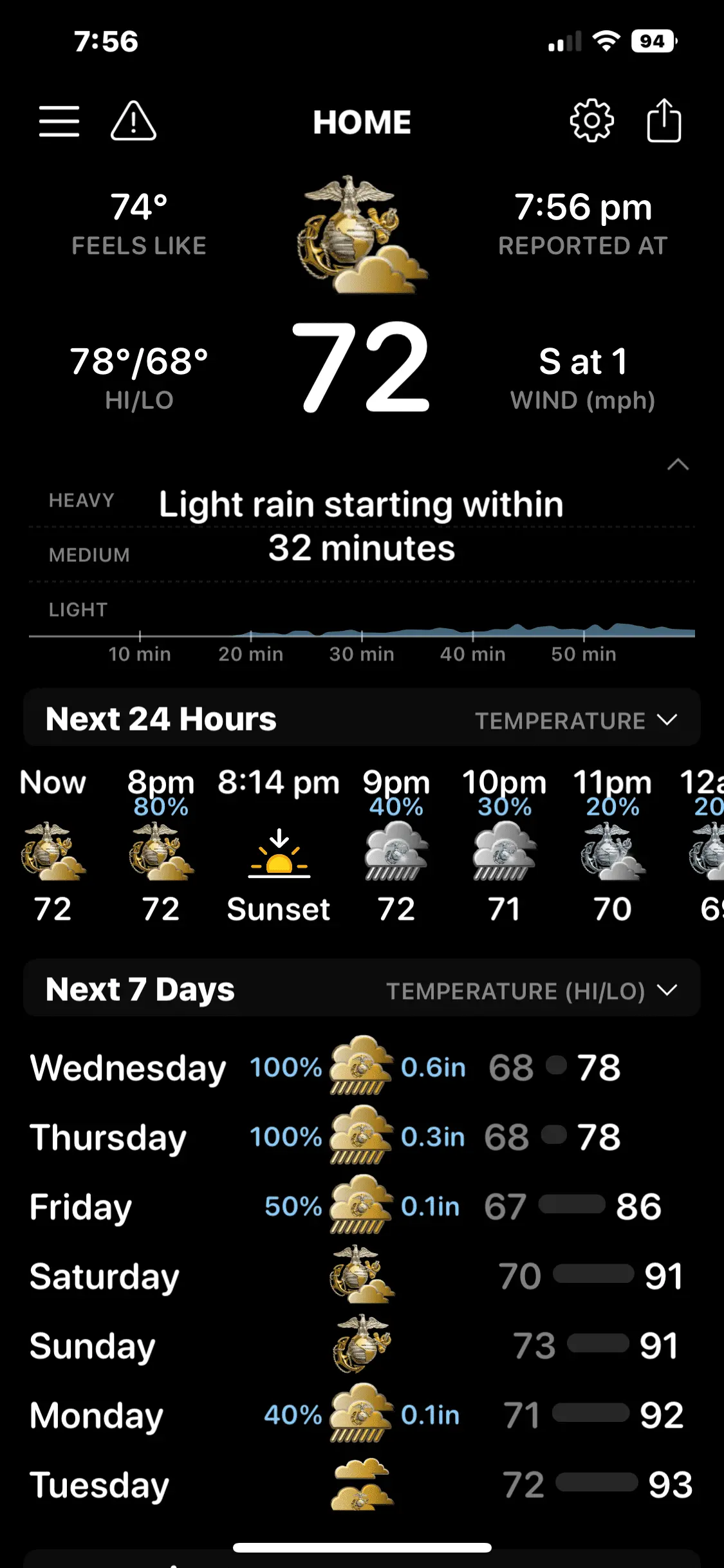Tap the HOME location title

tap(362, 122)
